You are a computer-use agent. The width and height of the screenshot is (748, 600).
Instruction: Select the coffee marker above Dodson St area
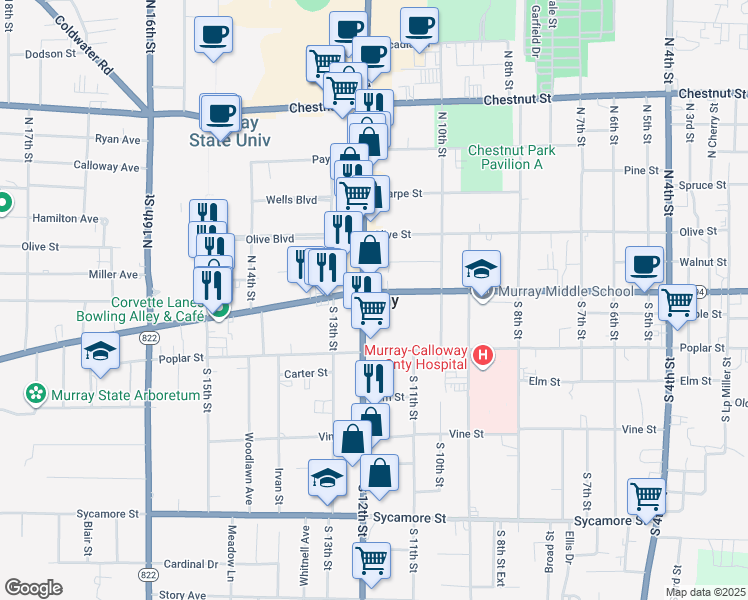pyautogui.click(x=214, y=39)
